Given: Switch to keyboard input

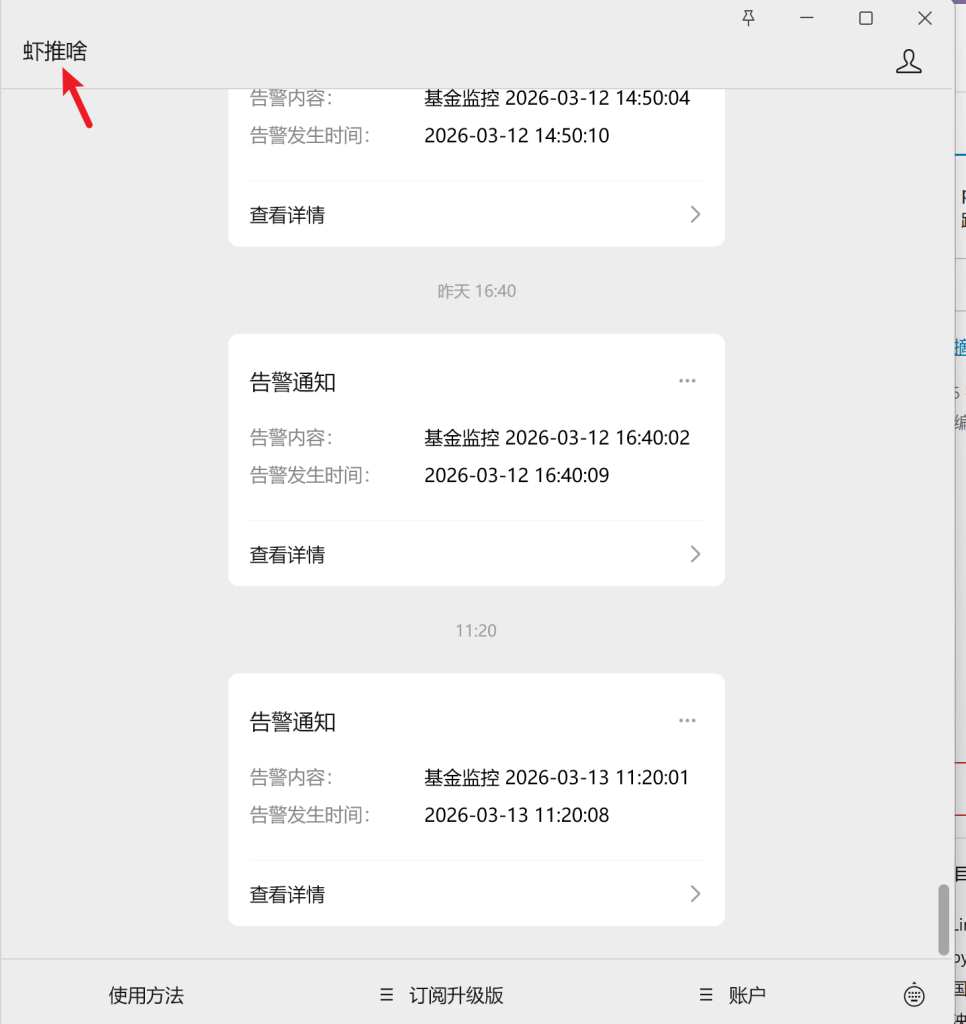Looking at the screenshot, I should click(x=914, y=995).
